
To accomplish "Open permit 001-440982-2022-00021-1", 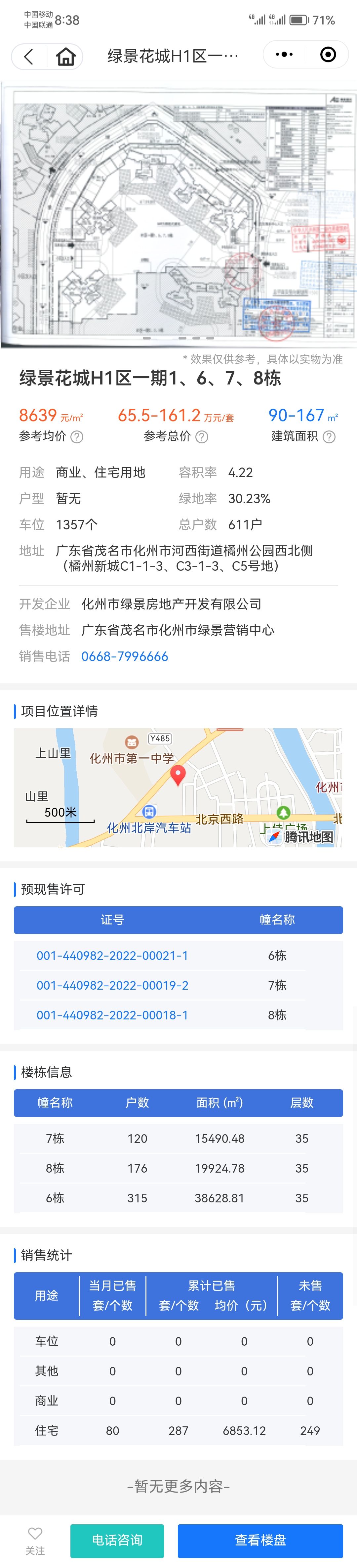I will (x=112, y=956).
